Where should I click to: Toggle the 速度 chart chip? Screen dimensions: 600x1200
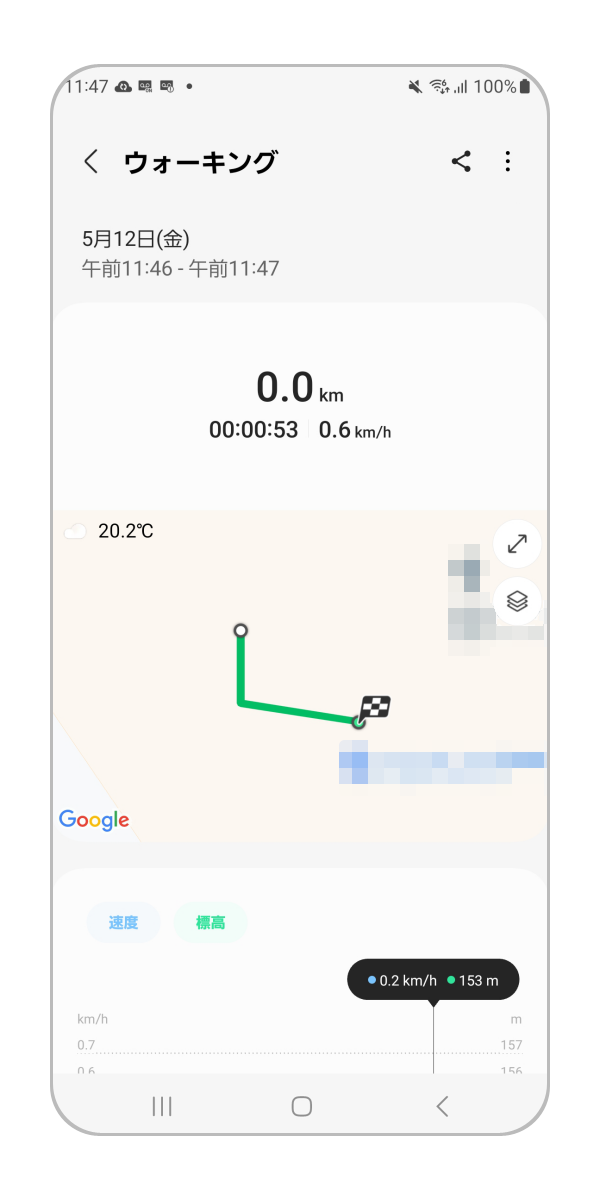[x=124, y=923]
